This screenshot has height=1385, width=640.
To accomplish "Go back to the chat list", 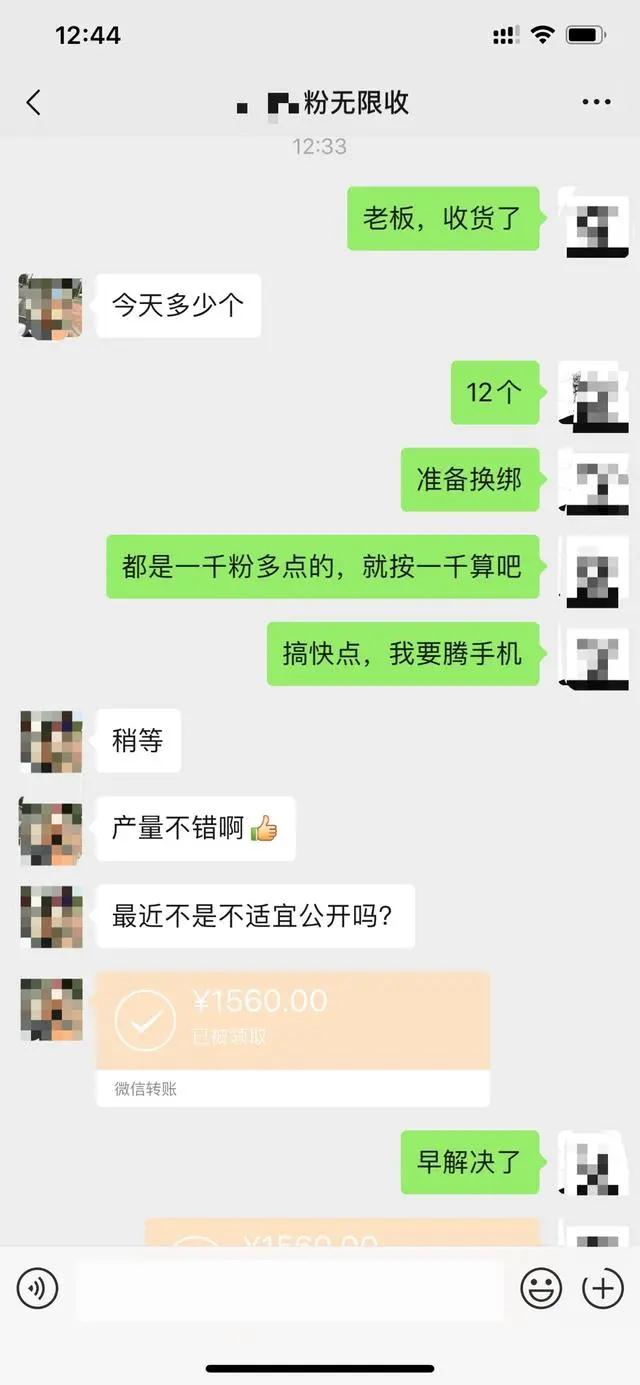I will coord(34,102).
